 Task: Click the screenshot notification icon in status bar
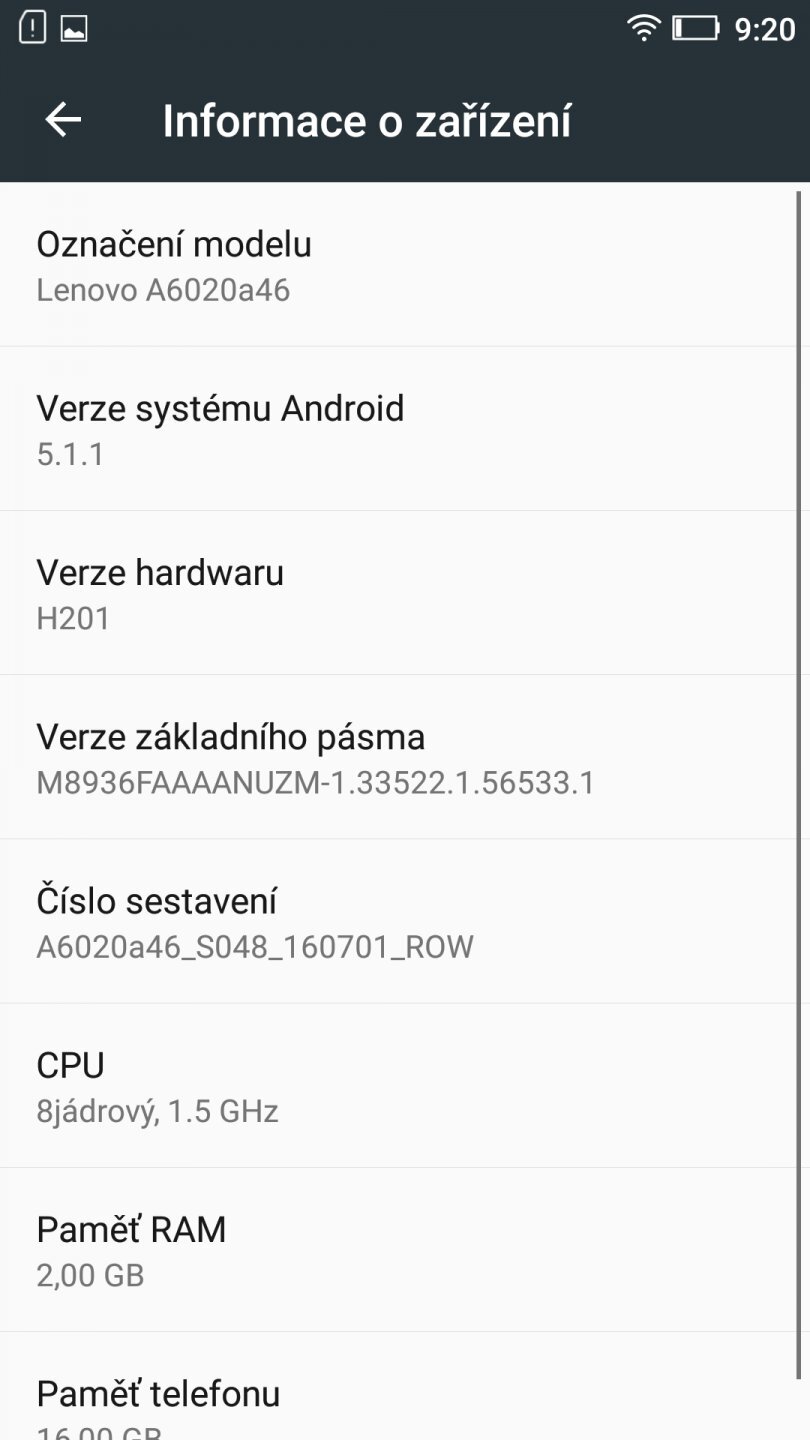click(72, 29)
